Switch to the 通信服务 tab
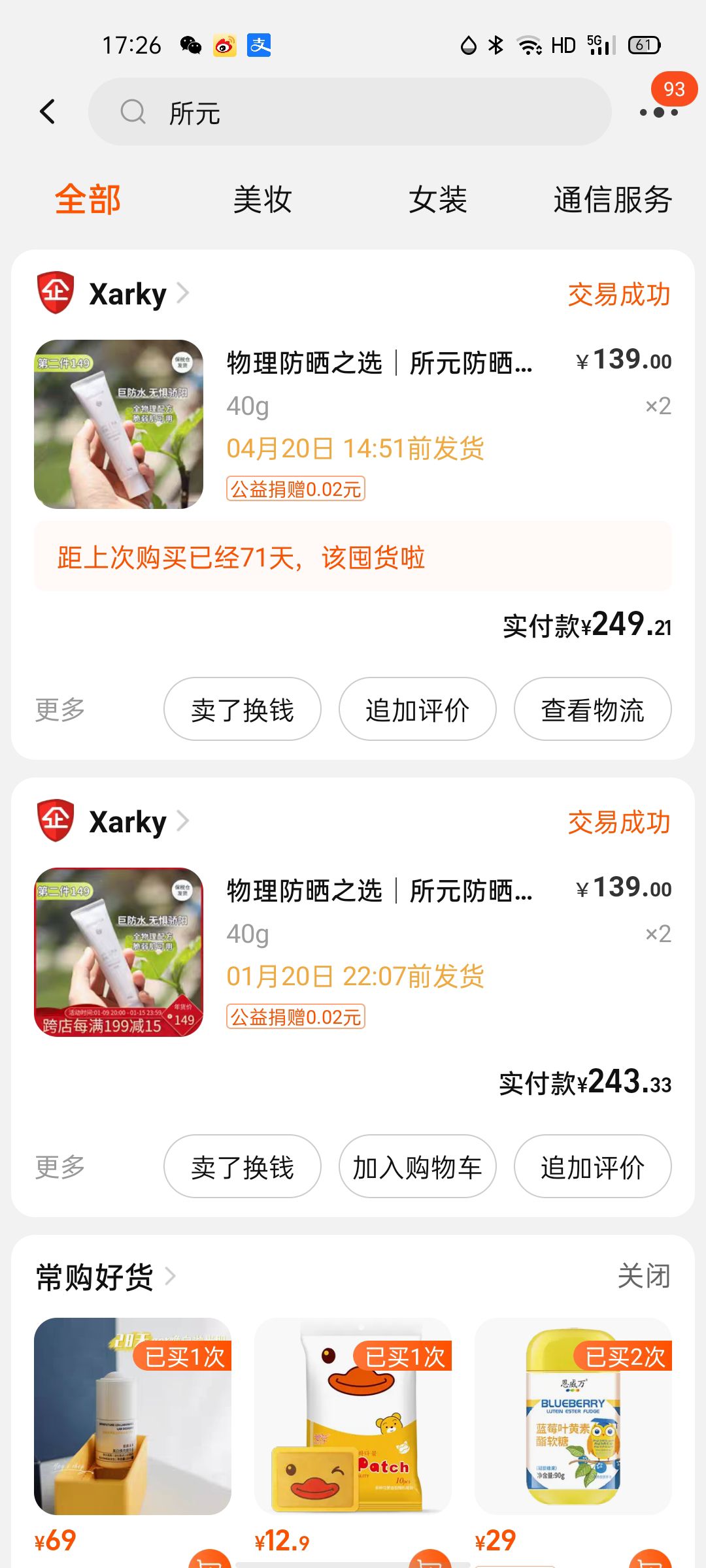This screenshot has height=1568, width=706. point(613,199)
